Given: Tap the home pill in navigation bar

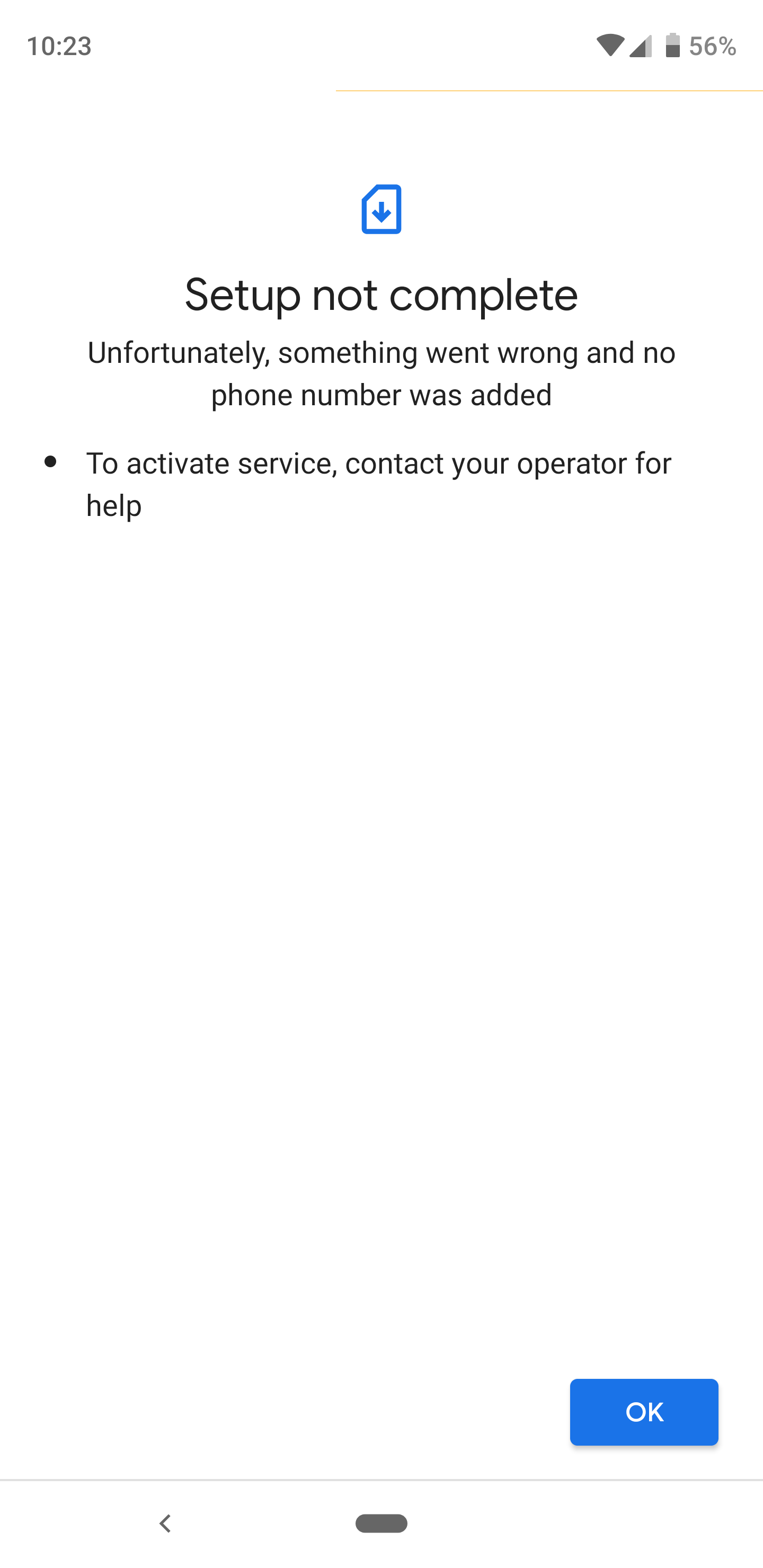Looking at the screenshot, I should (x=382, y=1523).
